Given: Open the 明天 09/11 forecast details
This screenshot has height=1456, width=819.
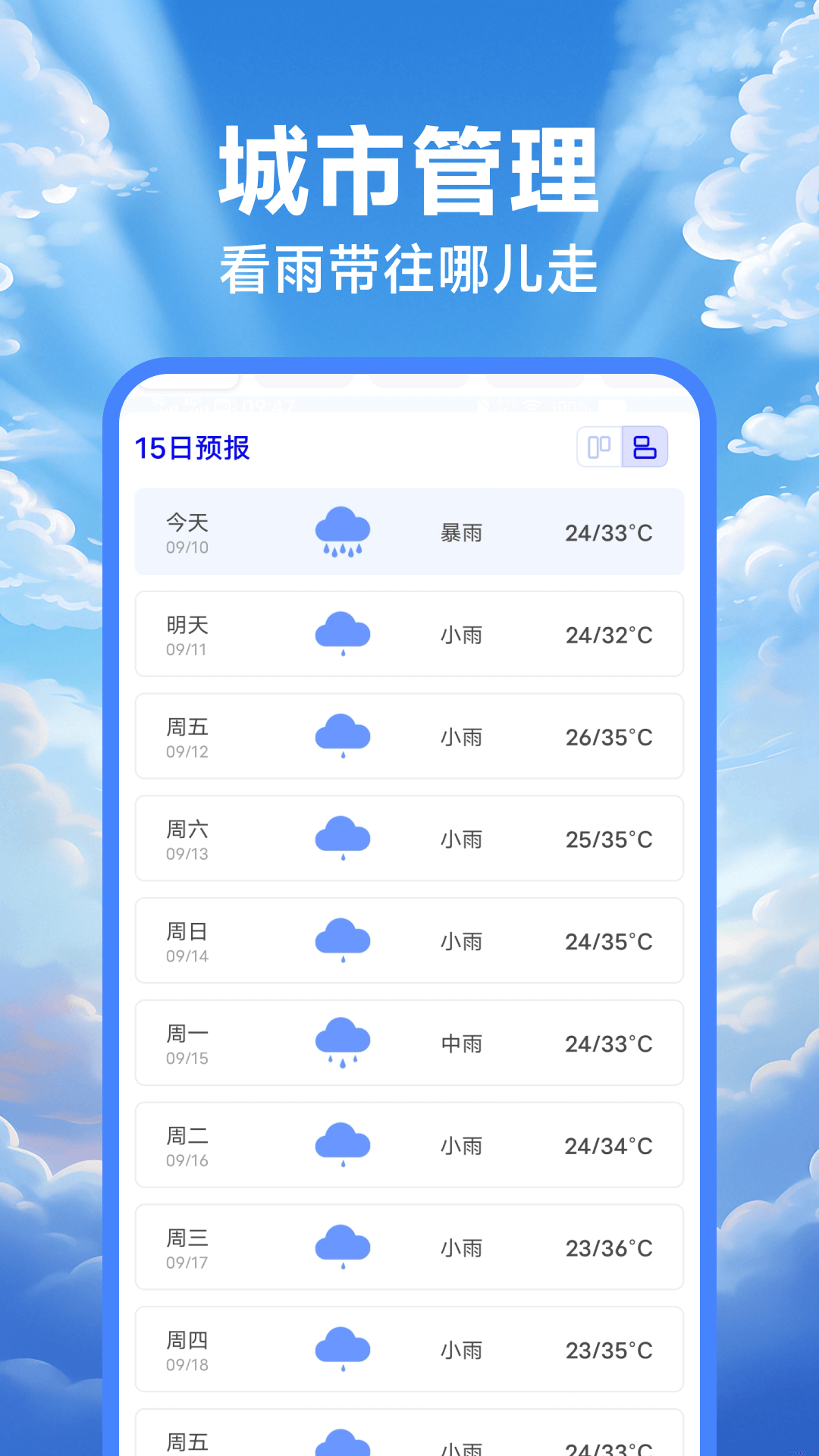Looking at the screenshot, I should coord(409,634).
